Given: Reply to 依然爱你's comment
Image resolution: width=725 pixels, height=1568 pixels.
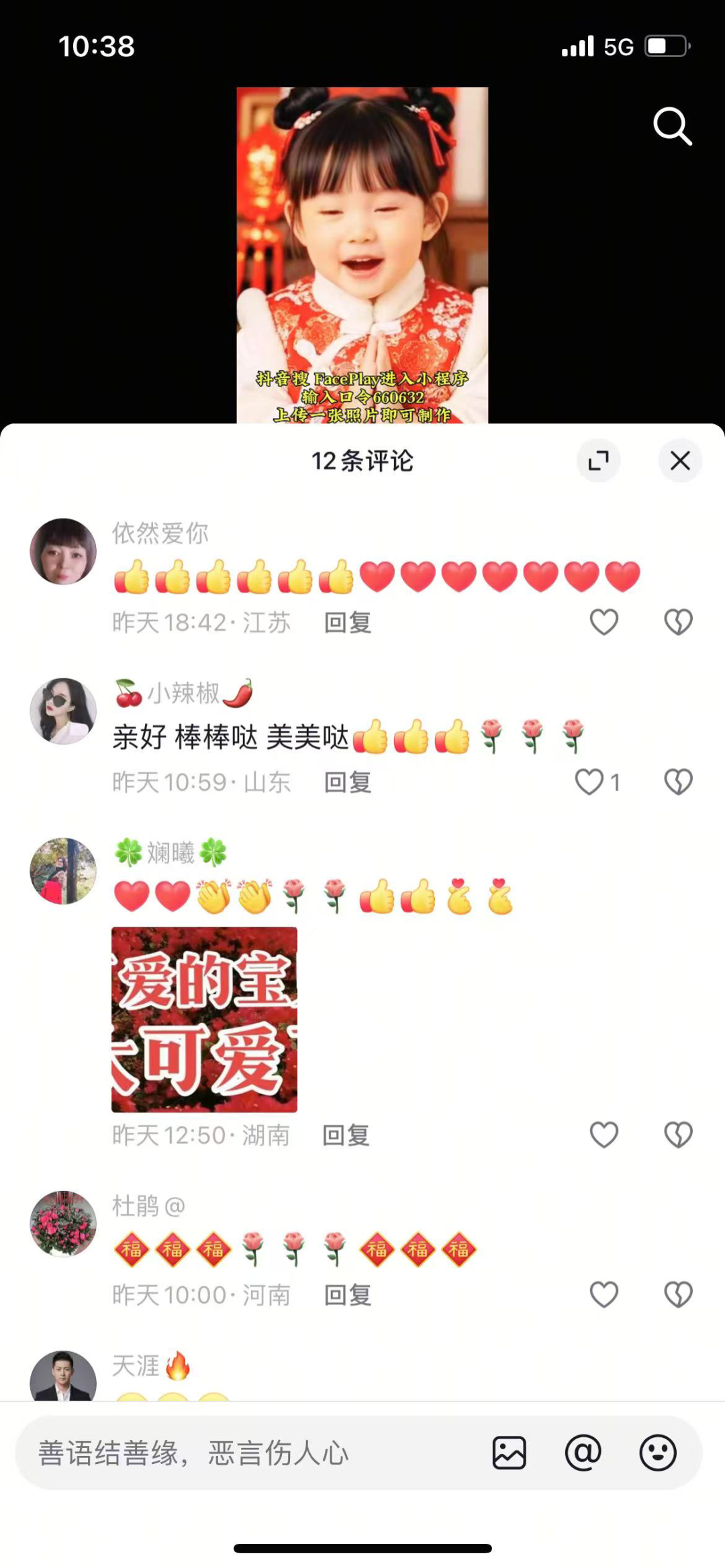Looking at the screenshot, I should [x=347, y=623].
